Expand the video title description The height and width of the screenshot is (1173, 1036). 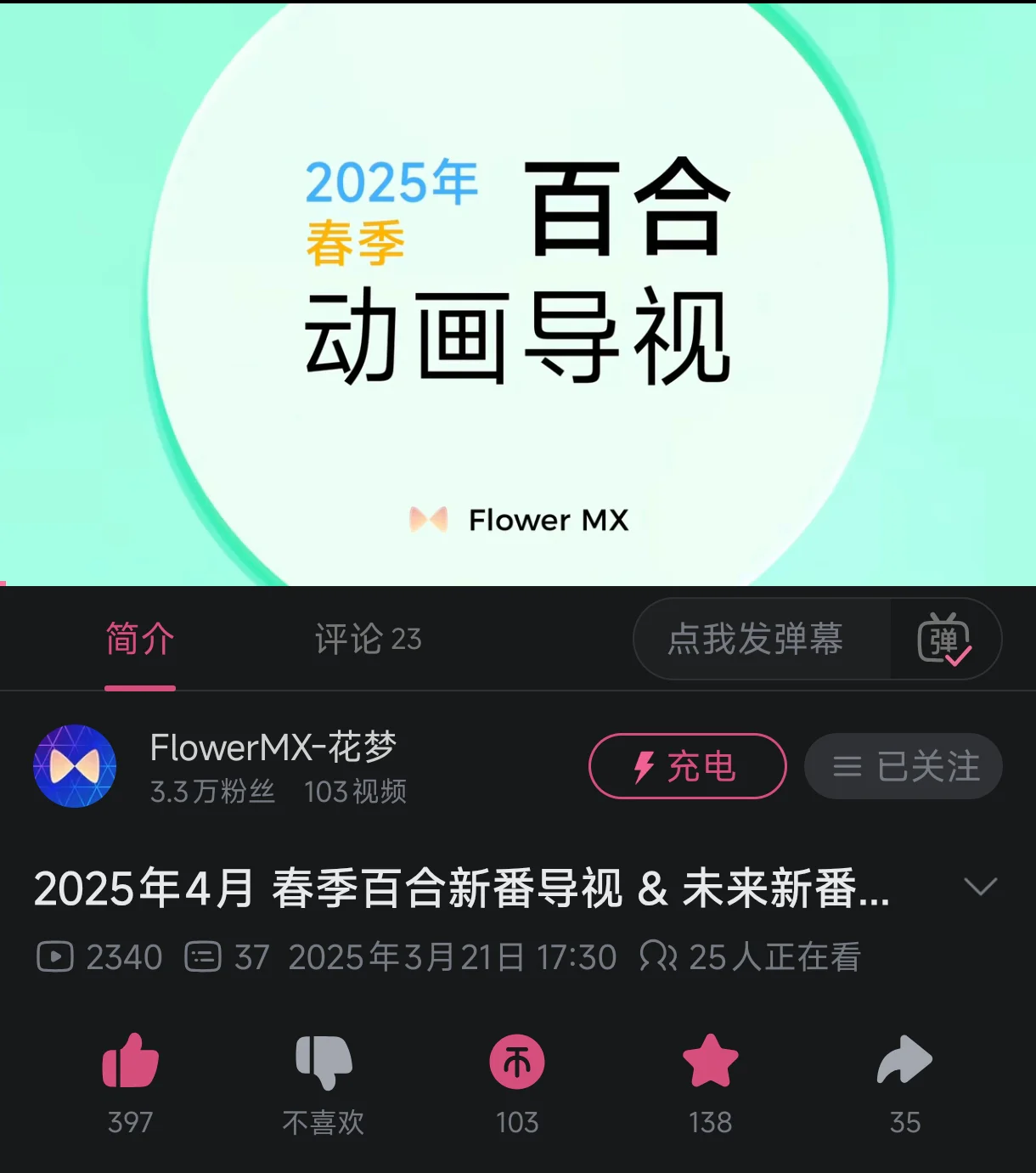(980, 888)
